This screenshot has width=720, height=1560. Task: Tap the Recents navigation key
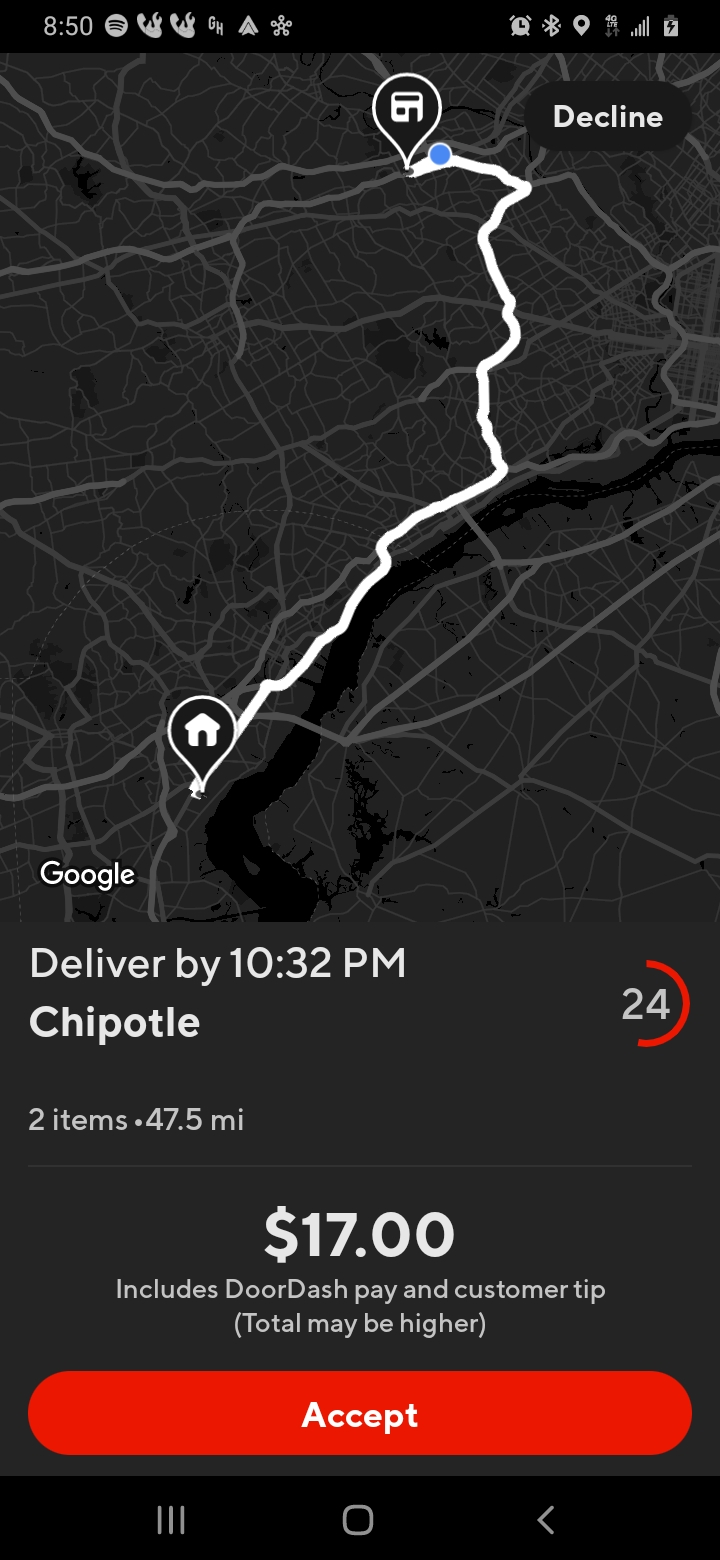170,1519
